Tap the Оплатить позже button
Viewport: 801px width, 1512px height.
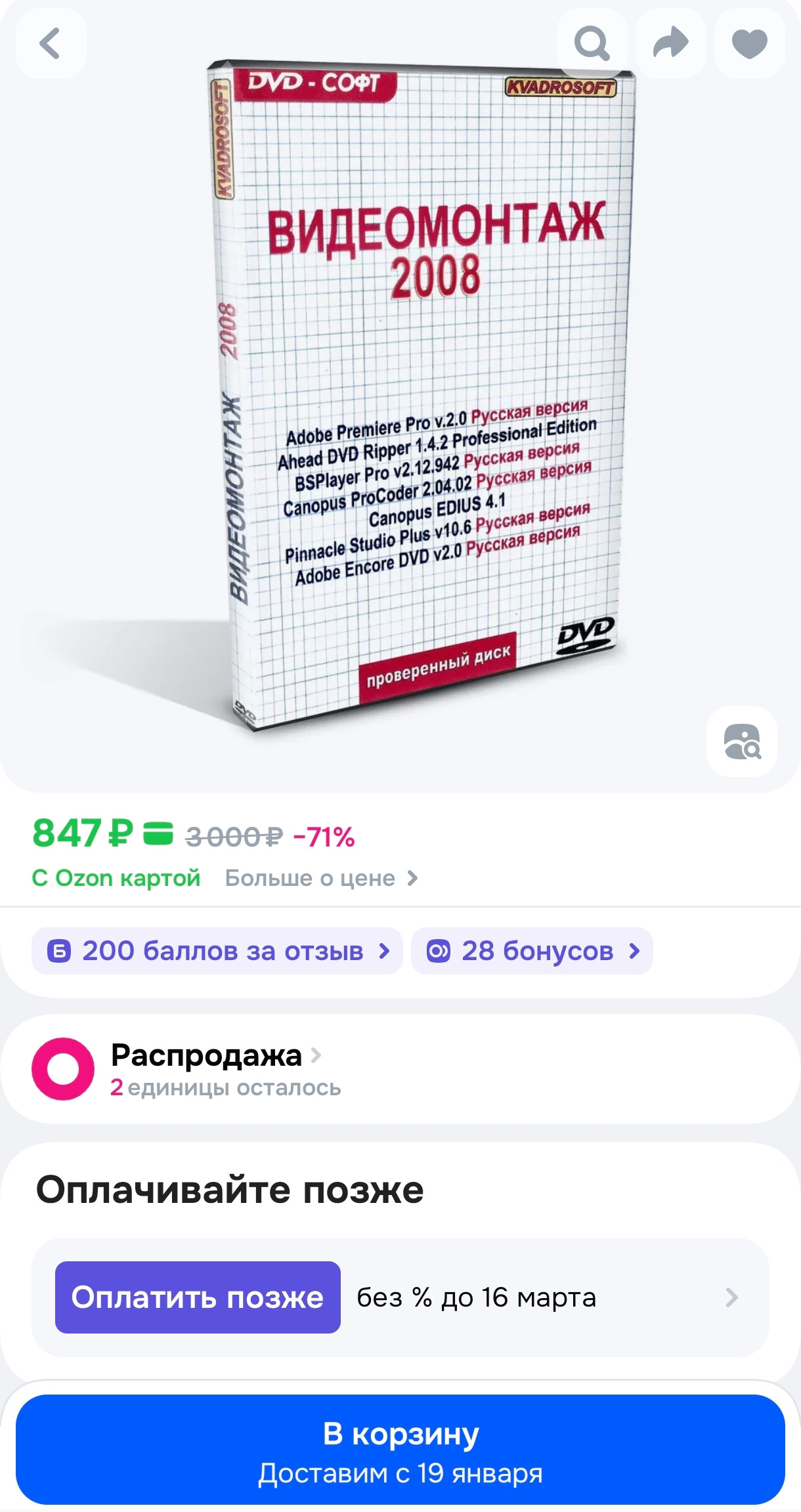[x=198, y=1297]
